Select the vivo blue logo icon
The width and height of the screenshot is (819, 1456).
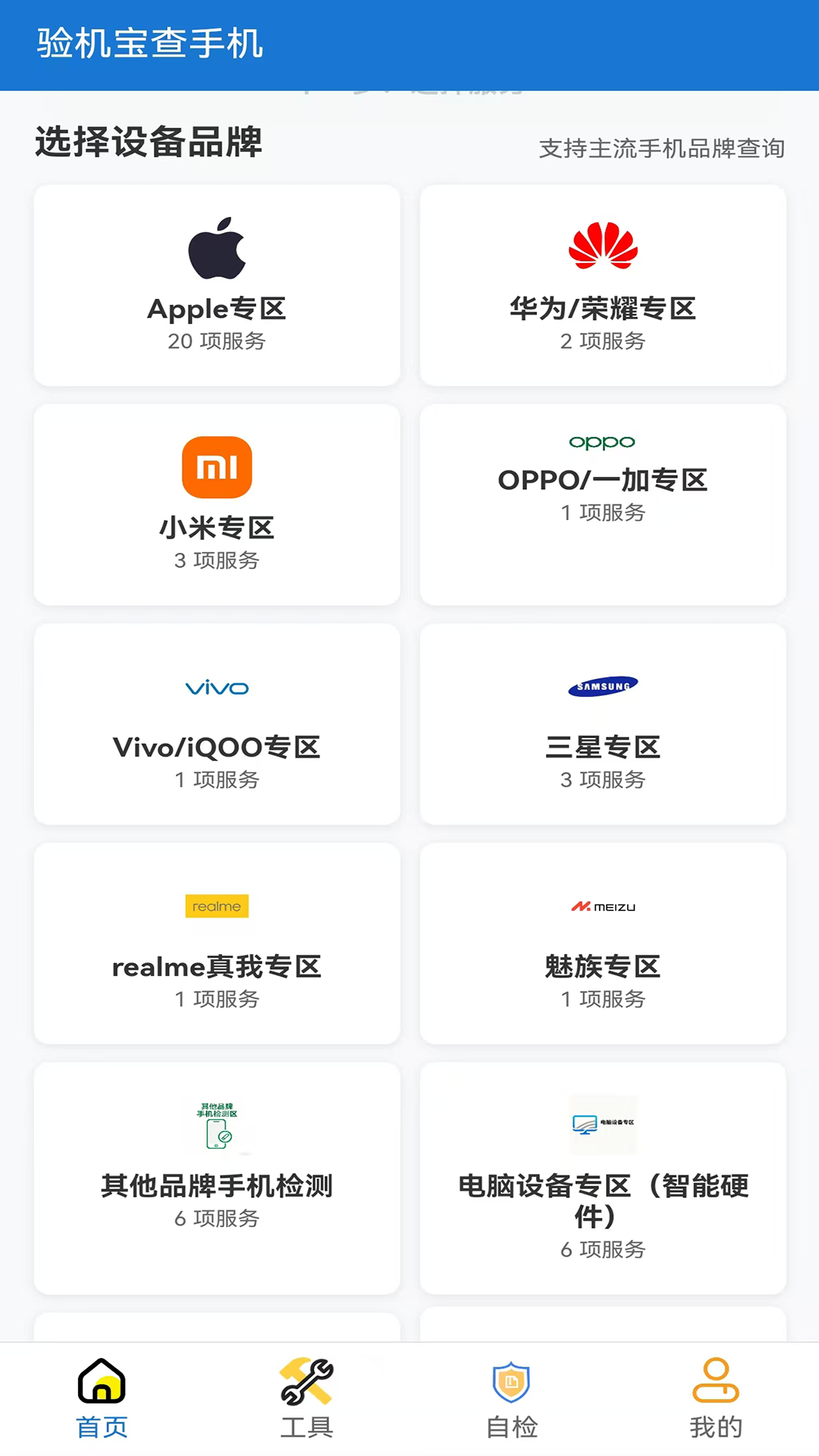tap(217, 687)
